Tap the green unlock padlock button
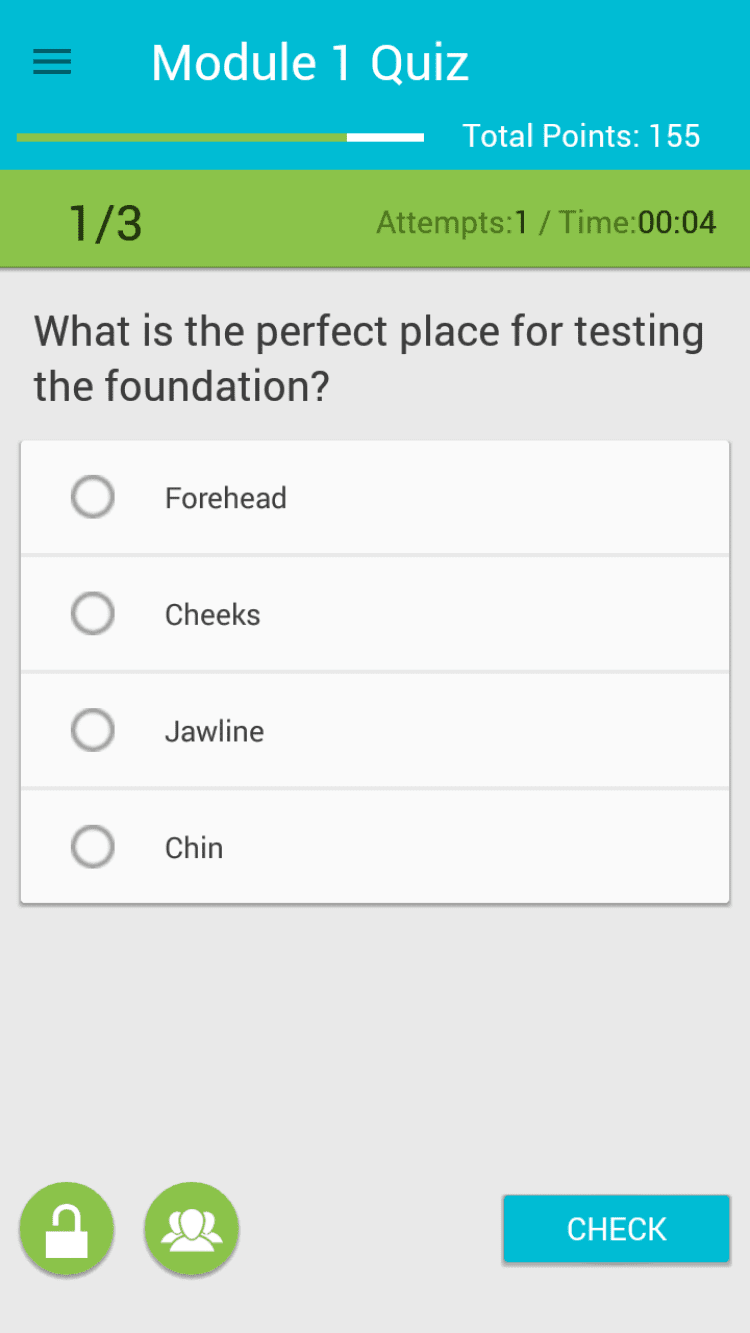 67,1229
